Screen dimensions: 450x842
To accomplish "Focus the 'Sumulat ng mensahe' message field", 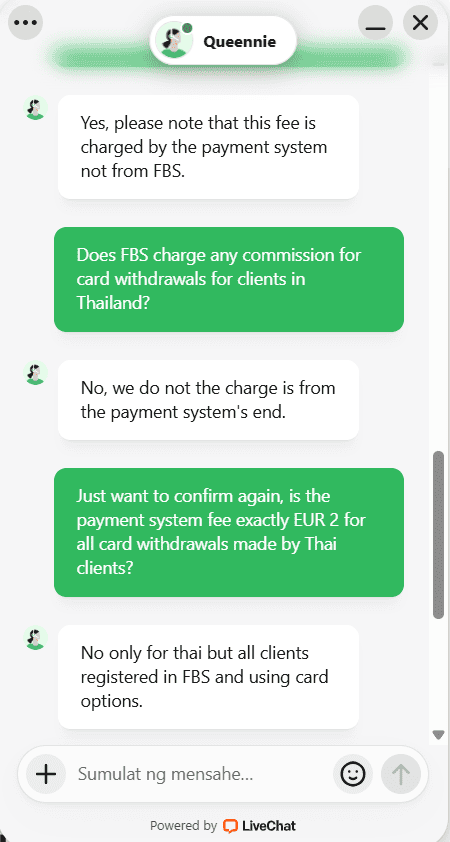I will [201, 774].
